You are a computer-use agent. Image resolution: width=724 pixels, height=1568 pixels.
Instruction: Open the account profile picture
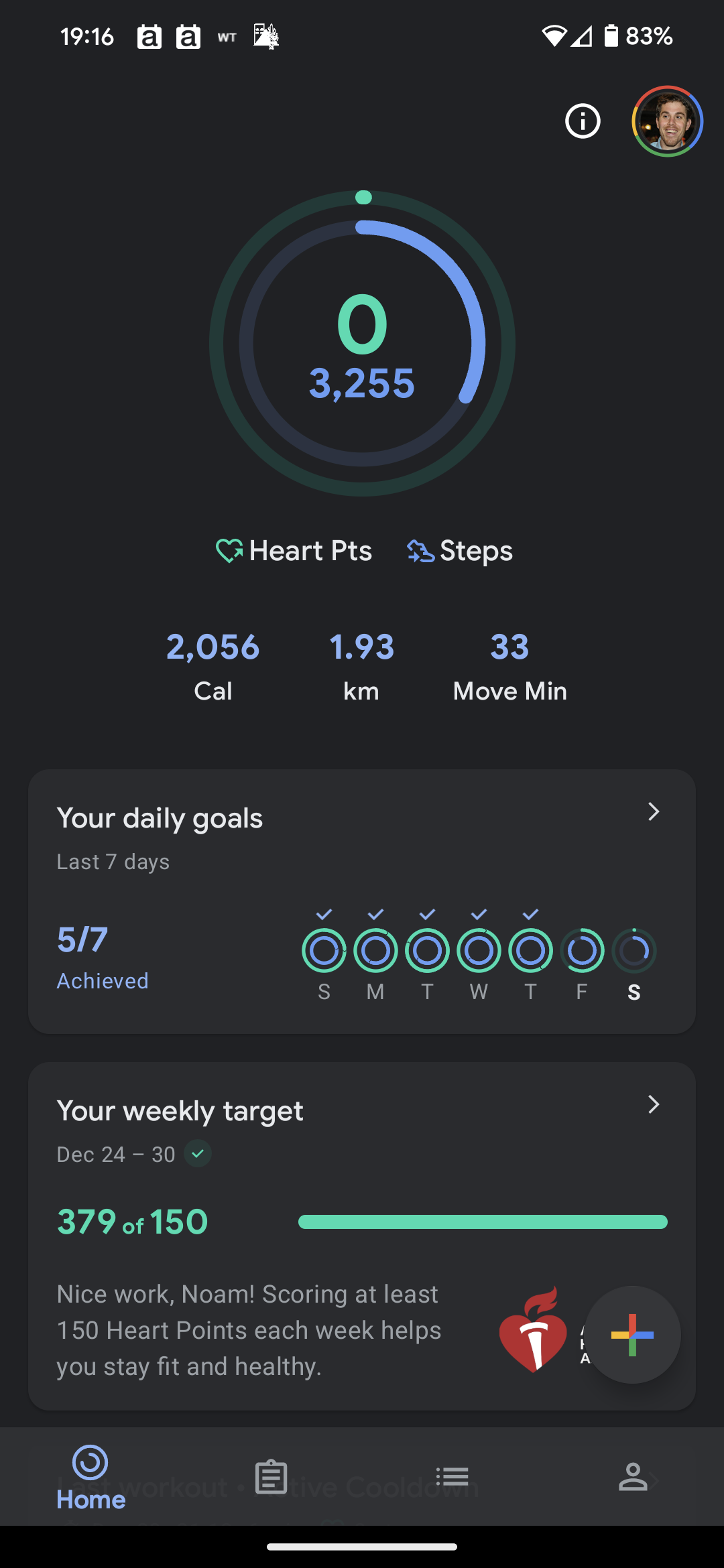pyautogui.click(x=667, y=121)
